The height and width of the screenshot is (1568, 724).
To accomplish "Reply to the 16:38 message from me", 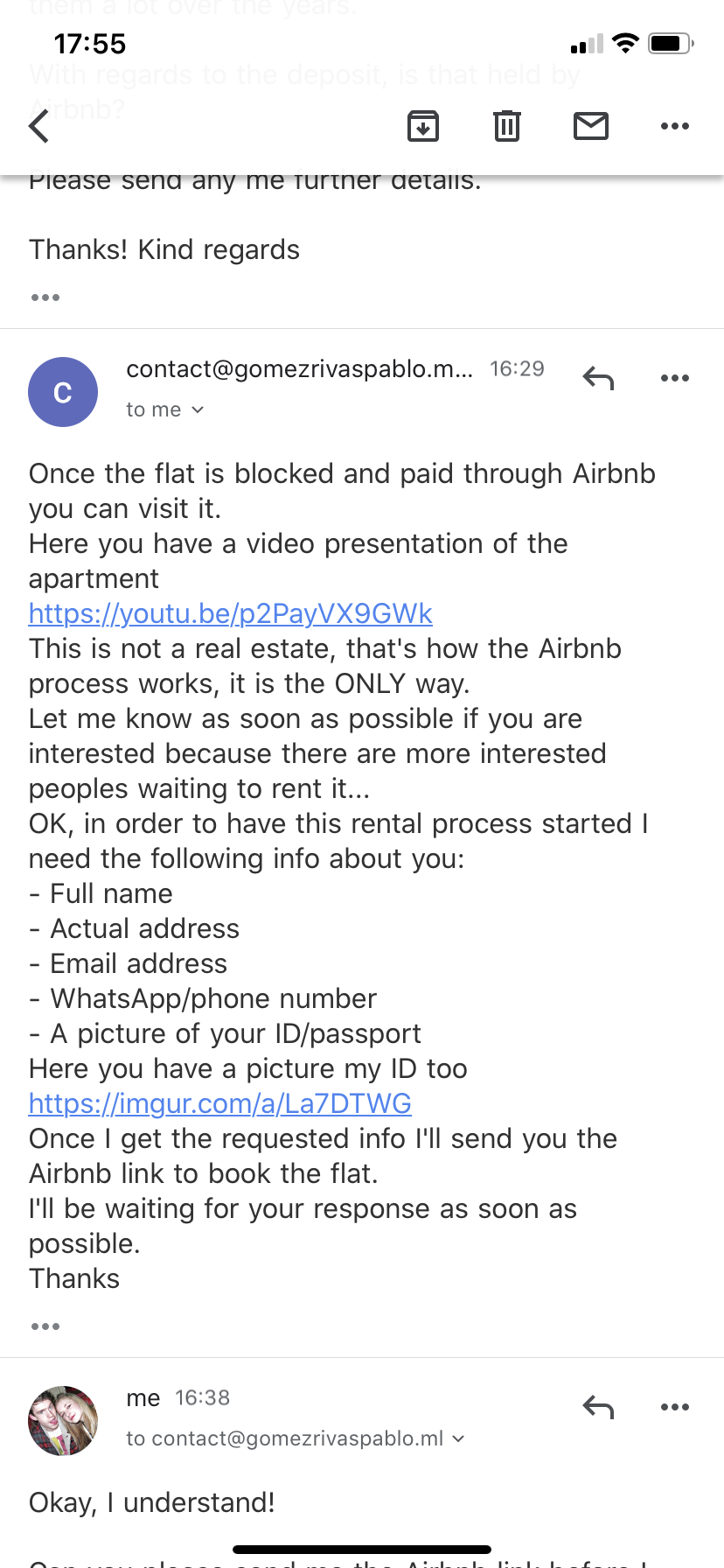I will 598,1407.
